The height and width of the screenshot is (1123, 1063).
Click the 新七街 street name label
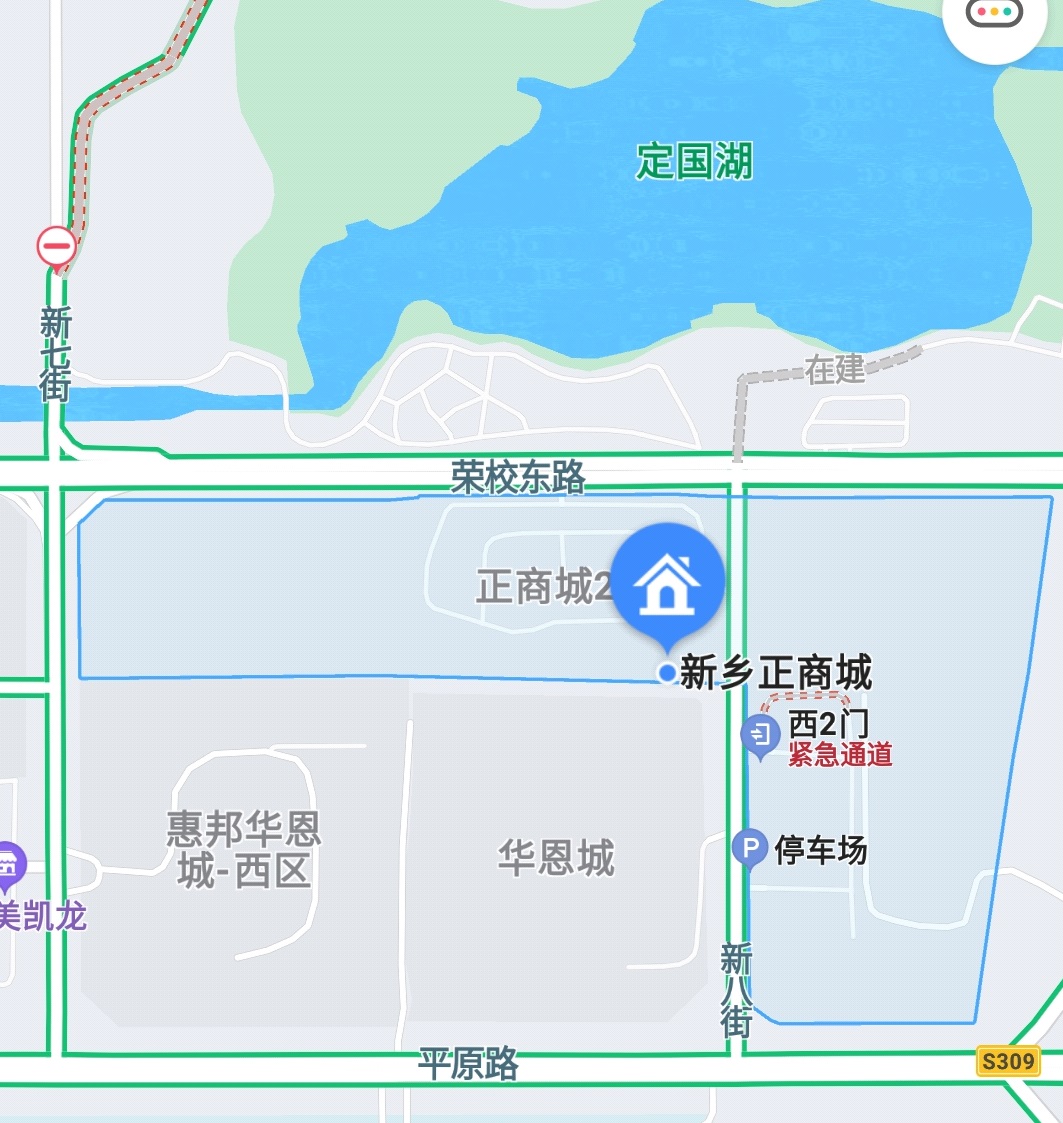point(57,352)
